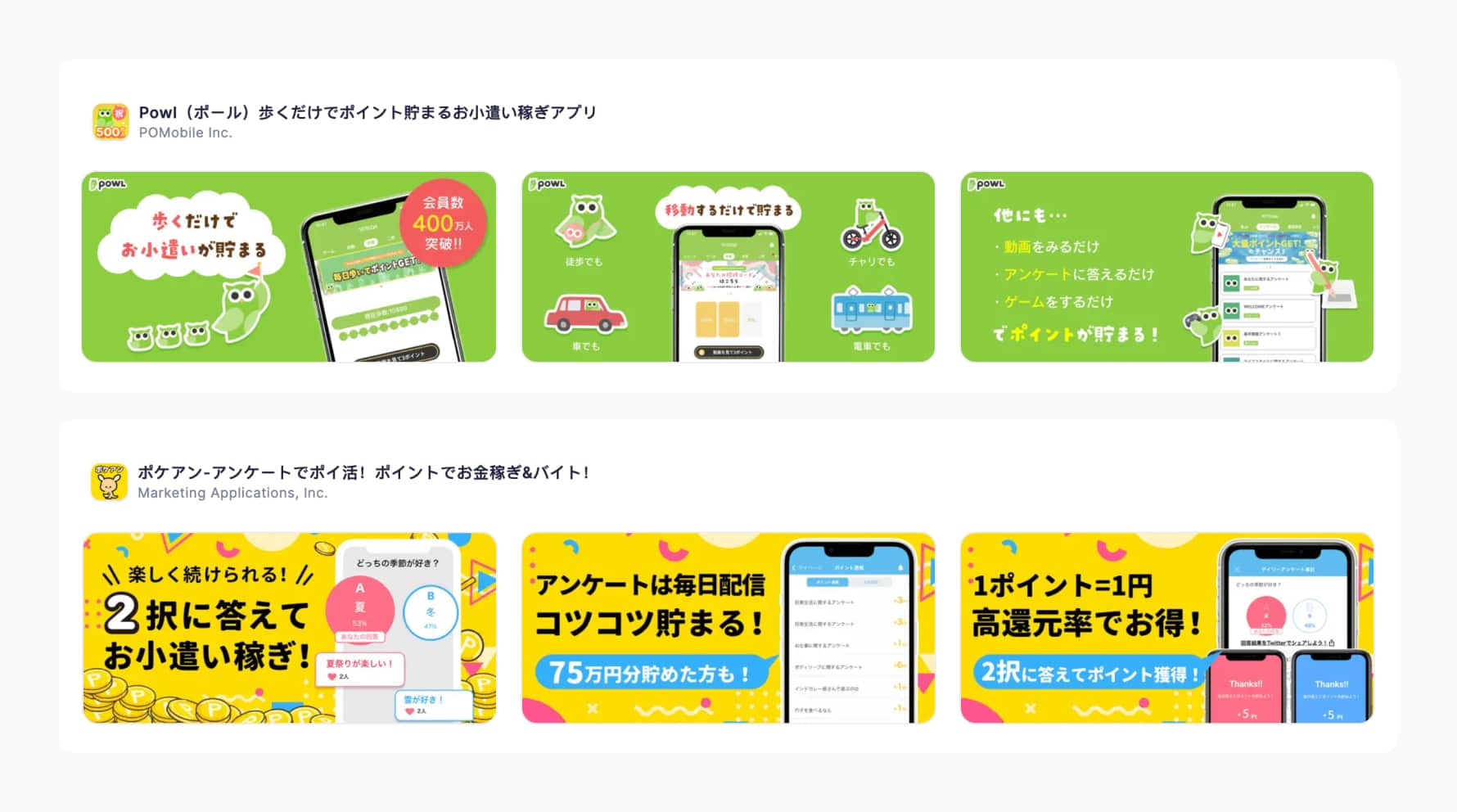This screenshot has width=1457, height=812.
Task: View Powl's second screenshot on earning while moving
Action: (728, 267)
